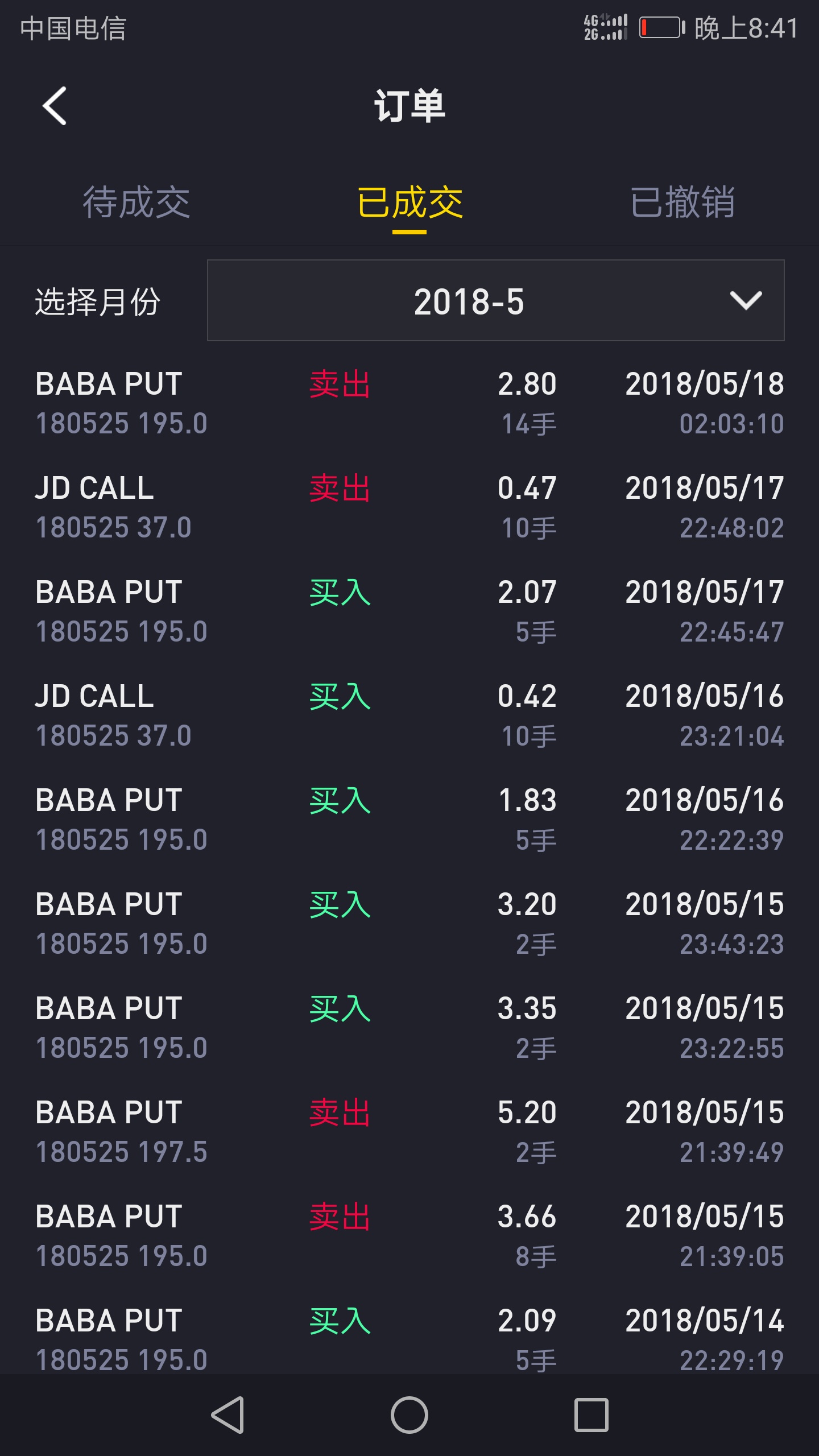Open the 已撤销 tab
819x1456 pixels.
682,202
